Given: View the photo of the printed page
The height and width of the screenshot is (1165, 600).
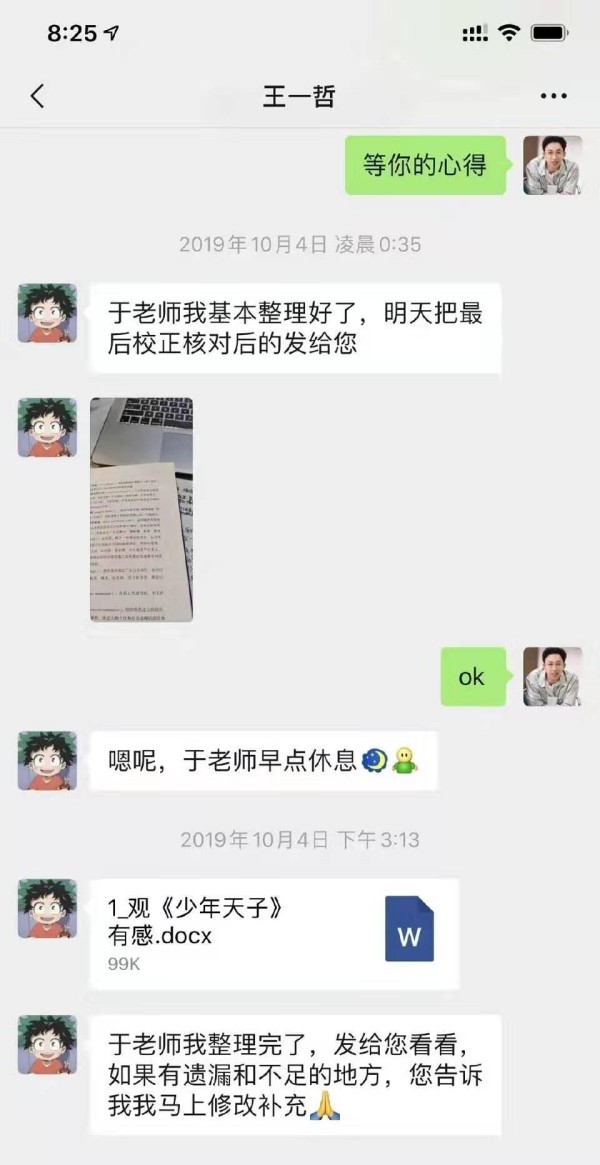Looking at the screenshot, I should tap(141, 509).
